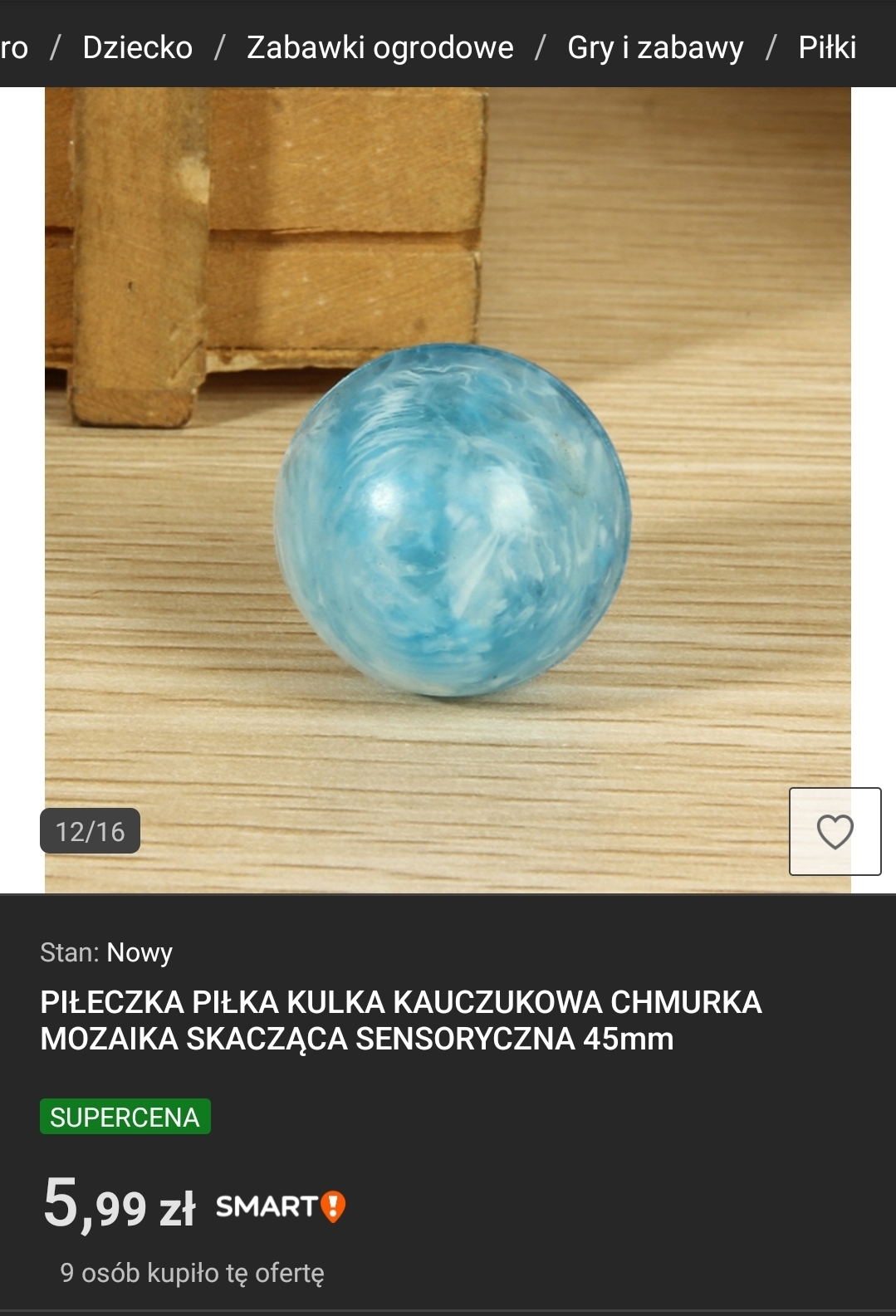The height and width of the screenshot is (1316, 896).
Task: Go to Zabawki ogrodowe category
Action: (x=379, y=47)
